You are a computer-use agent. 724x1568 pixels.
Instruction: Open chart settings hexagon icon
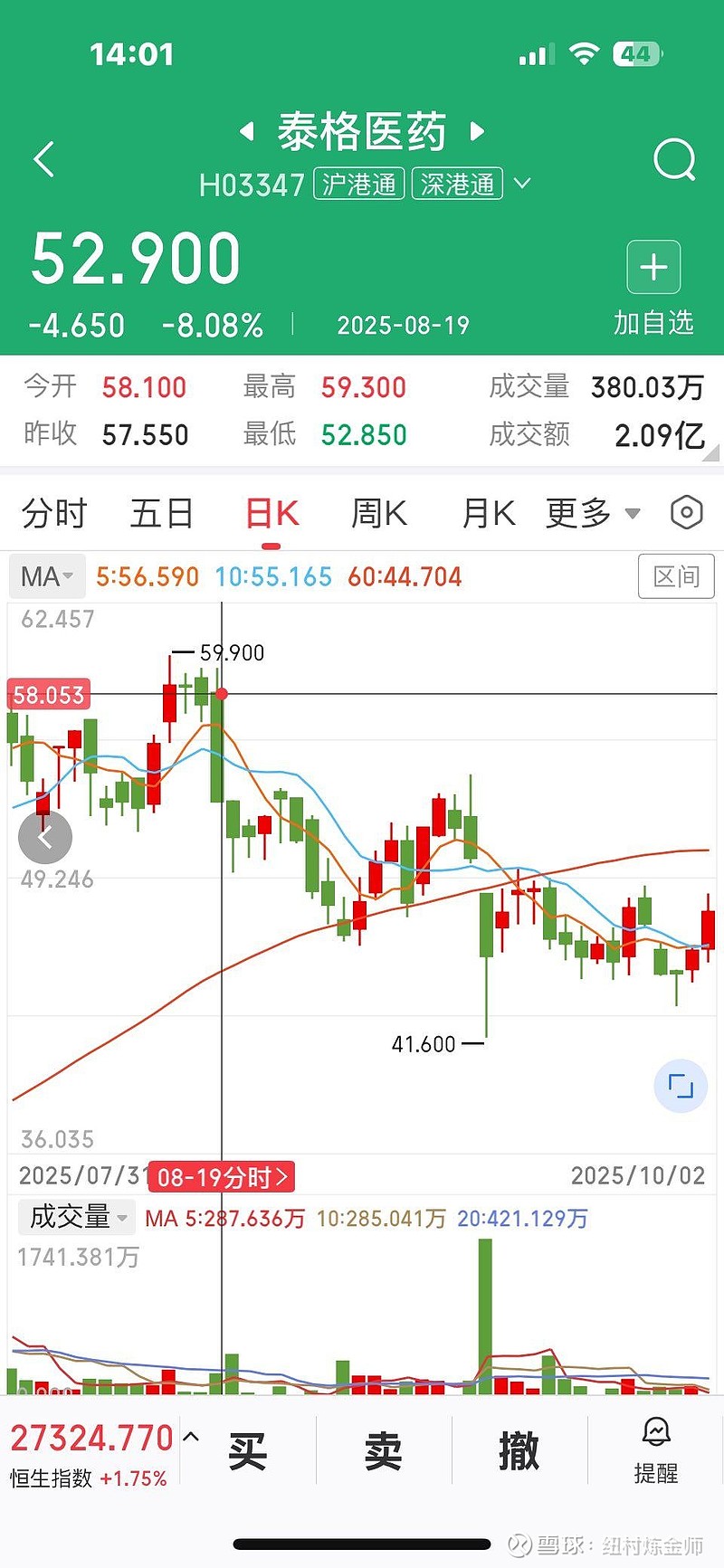click(686, 513)
